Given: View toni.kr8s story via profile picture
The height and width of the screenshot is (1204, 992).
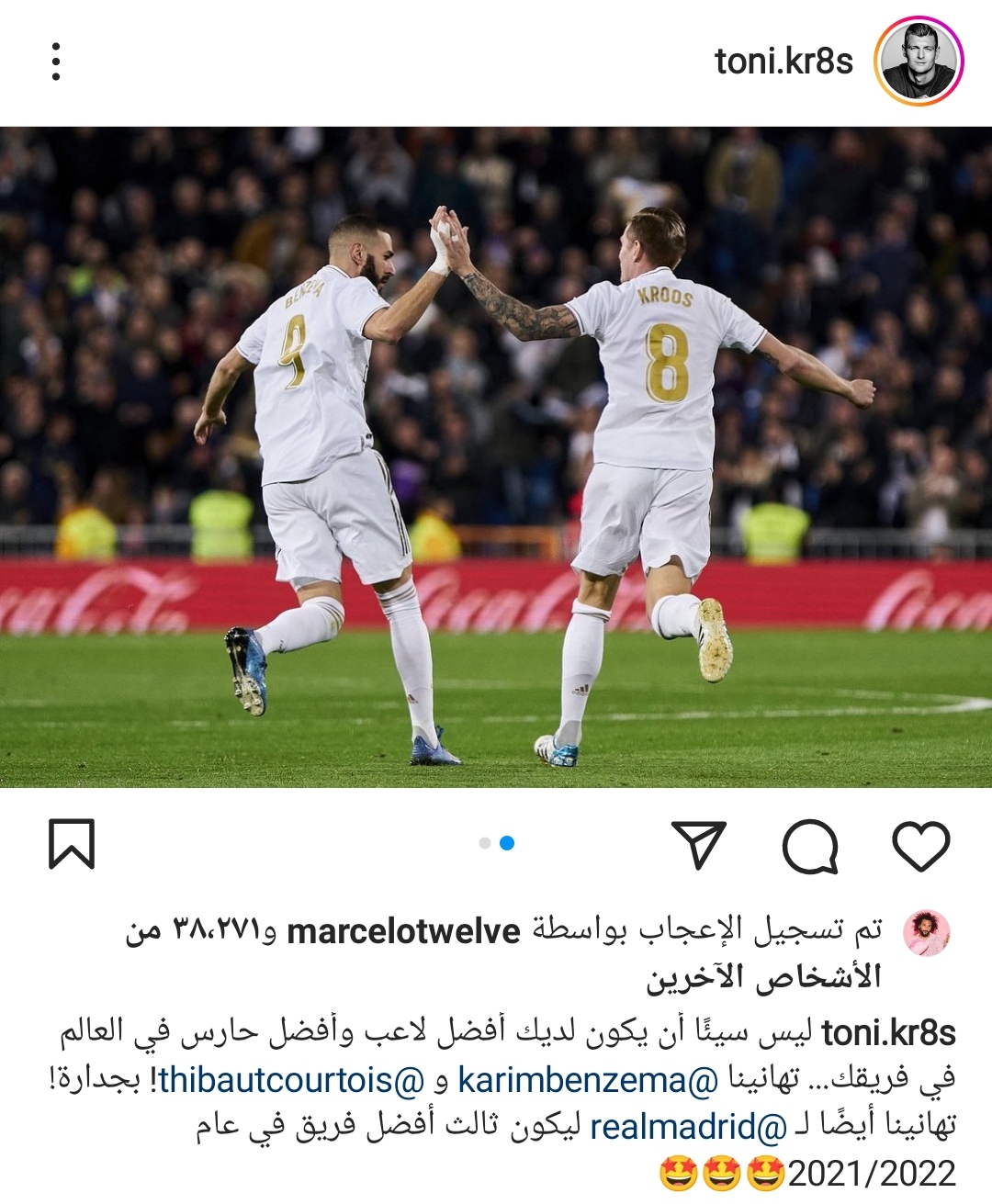Looking at the screenshot, I should pos(919,62).
